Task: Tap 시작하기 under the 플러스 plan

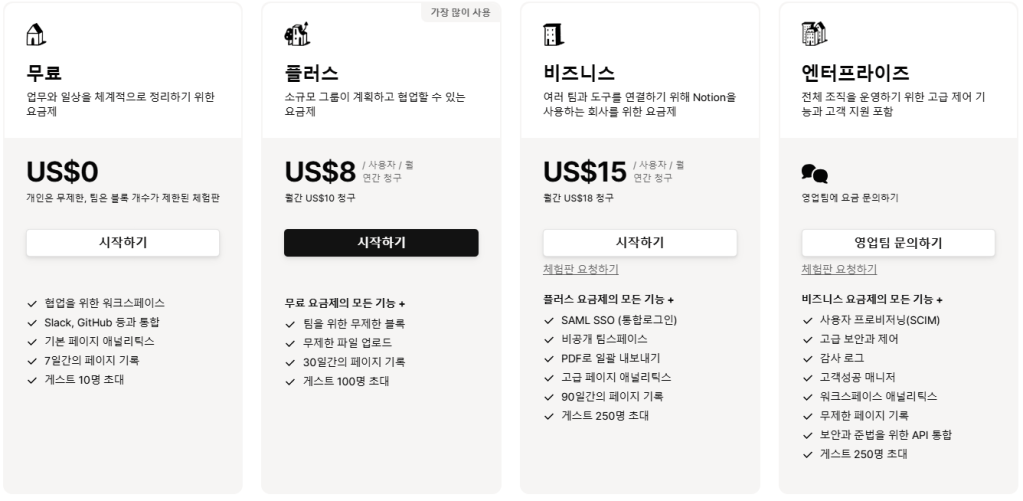Action: pyautogui.click(x=381, y=243)
